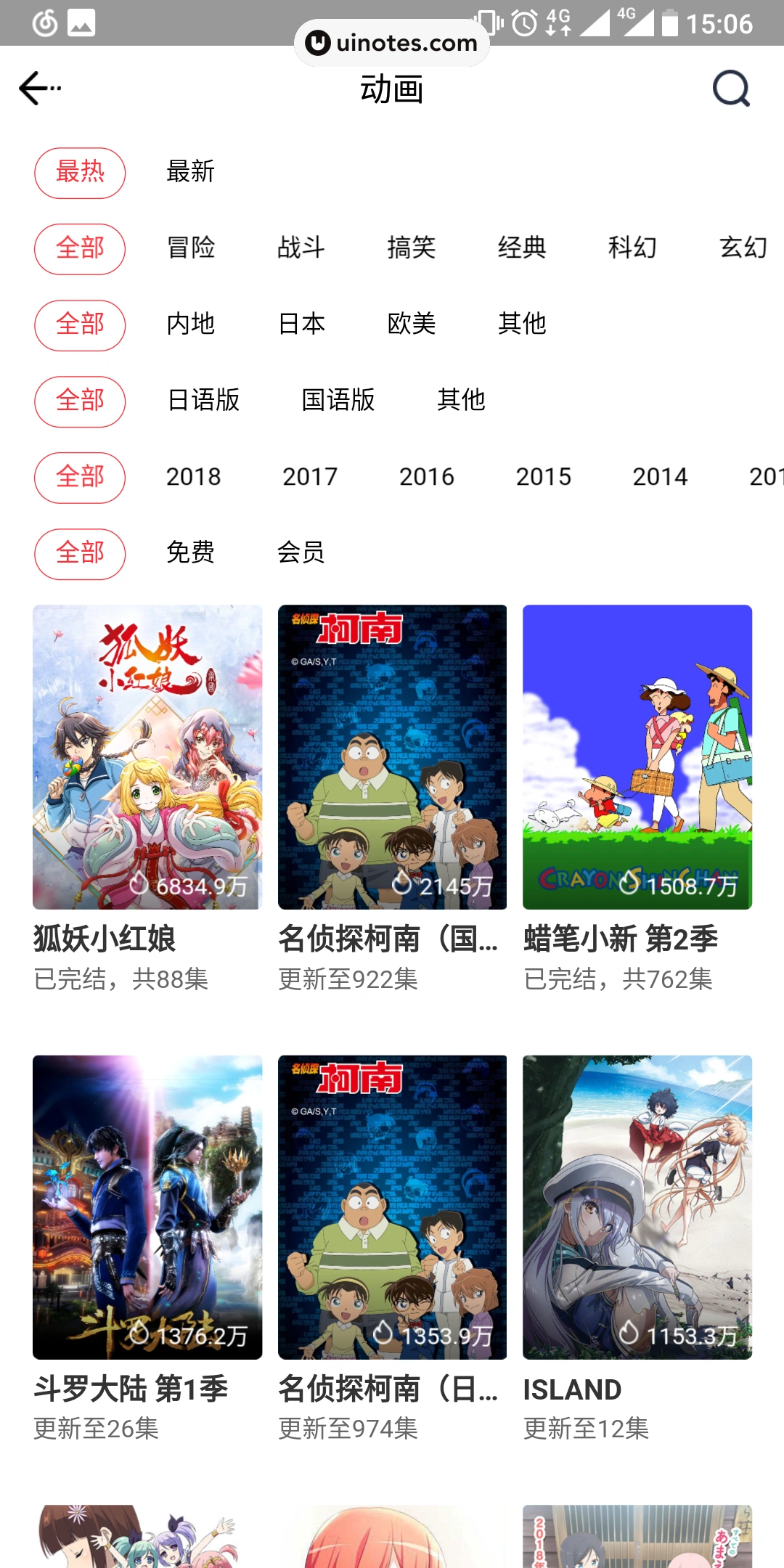Select the 搞笑 genre chip

click(411, 248)
